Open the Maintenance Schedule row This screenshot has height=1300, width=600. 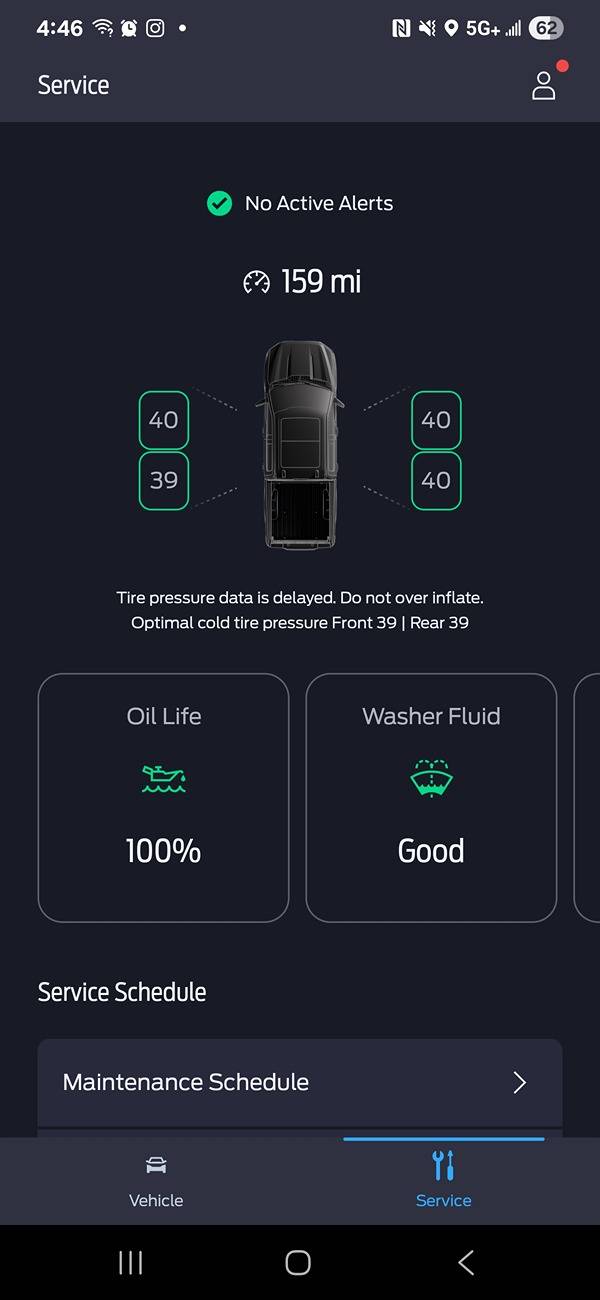(300, 1082)
